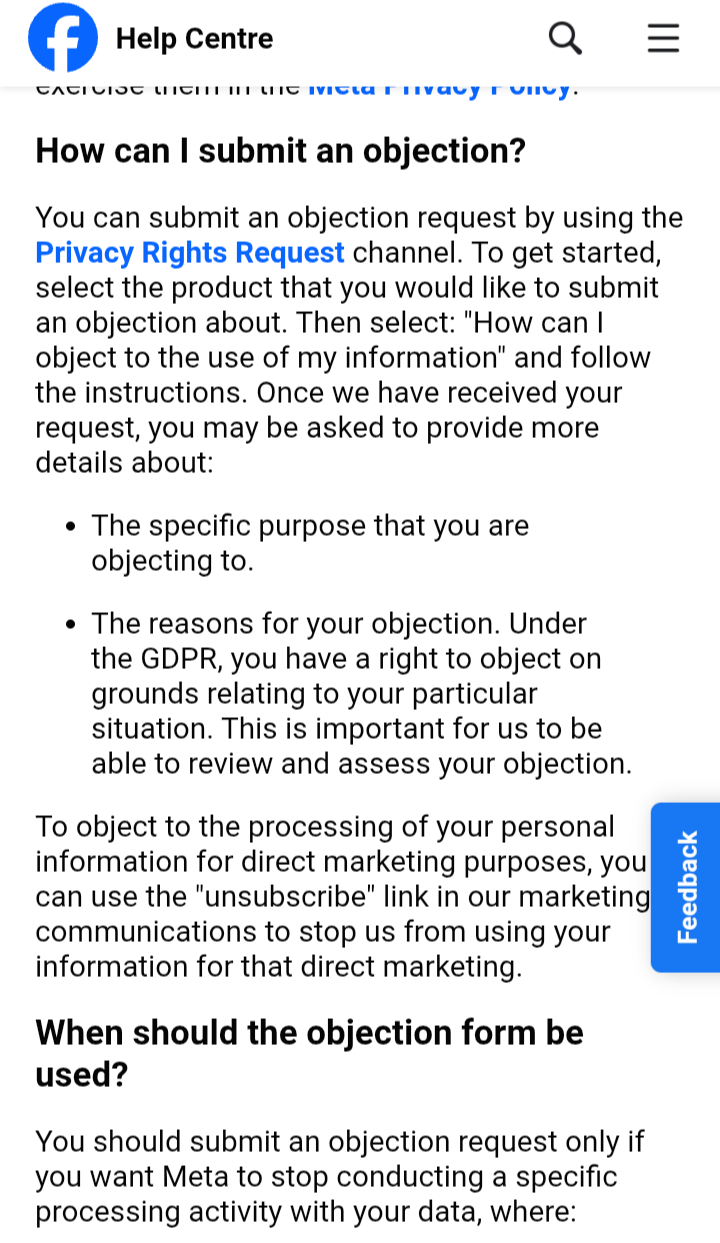Open the hamburger menu

point(663,38)
